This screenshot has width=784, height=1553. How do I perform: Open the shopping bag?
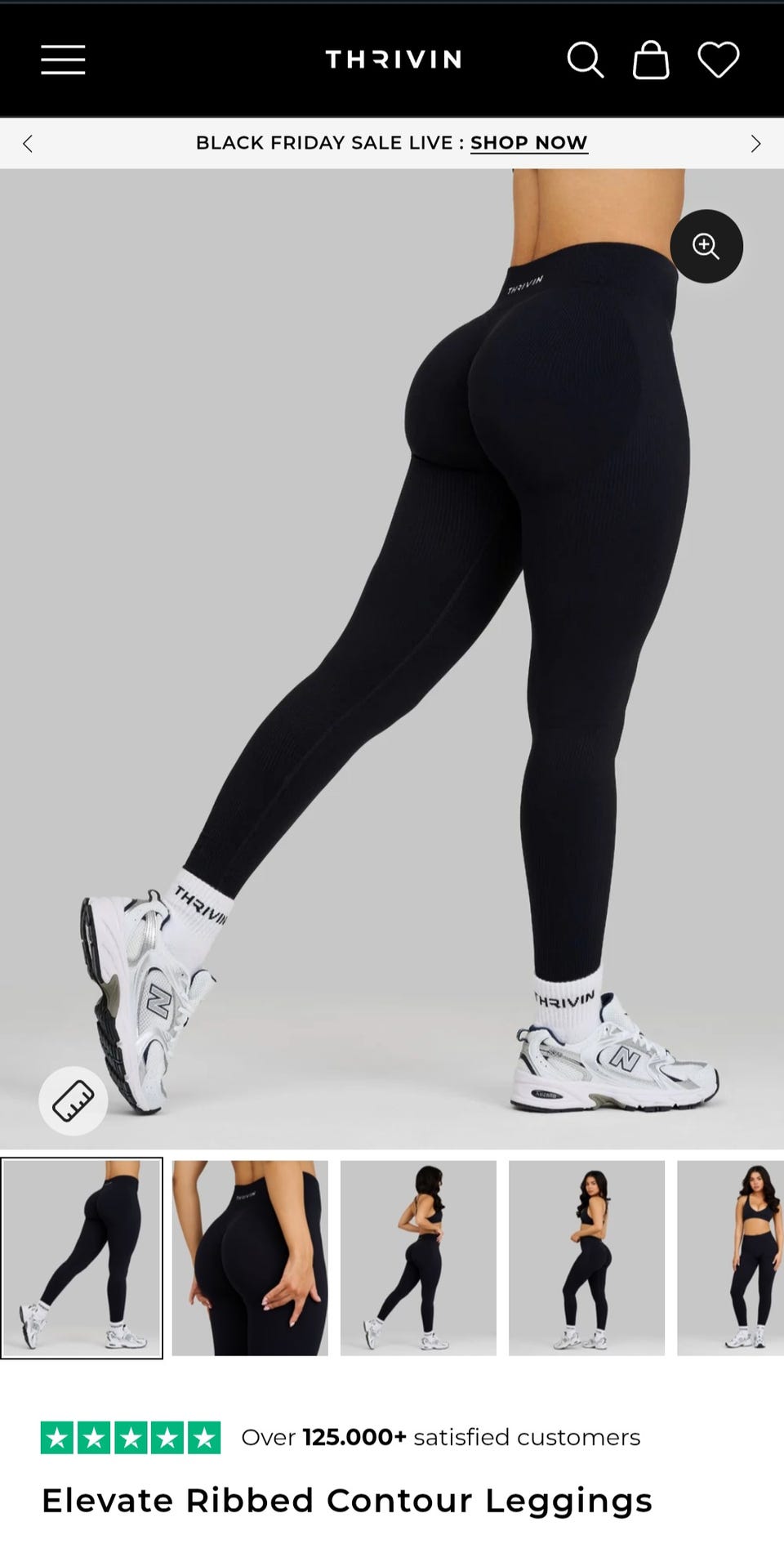[651, 60]
